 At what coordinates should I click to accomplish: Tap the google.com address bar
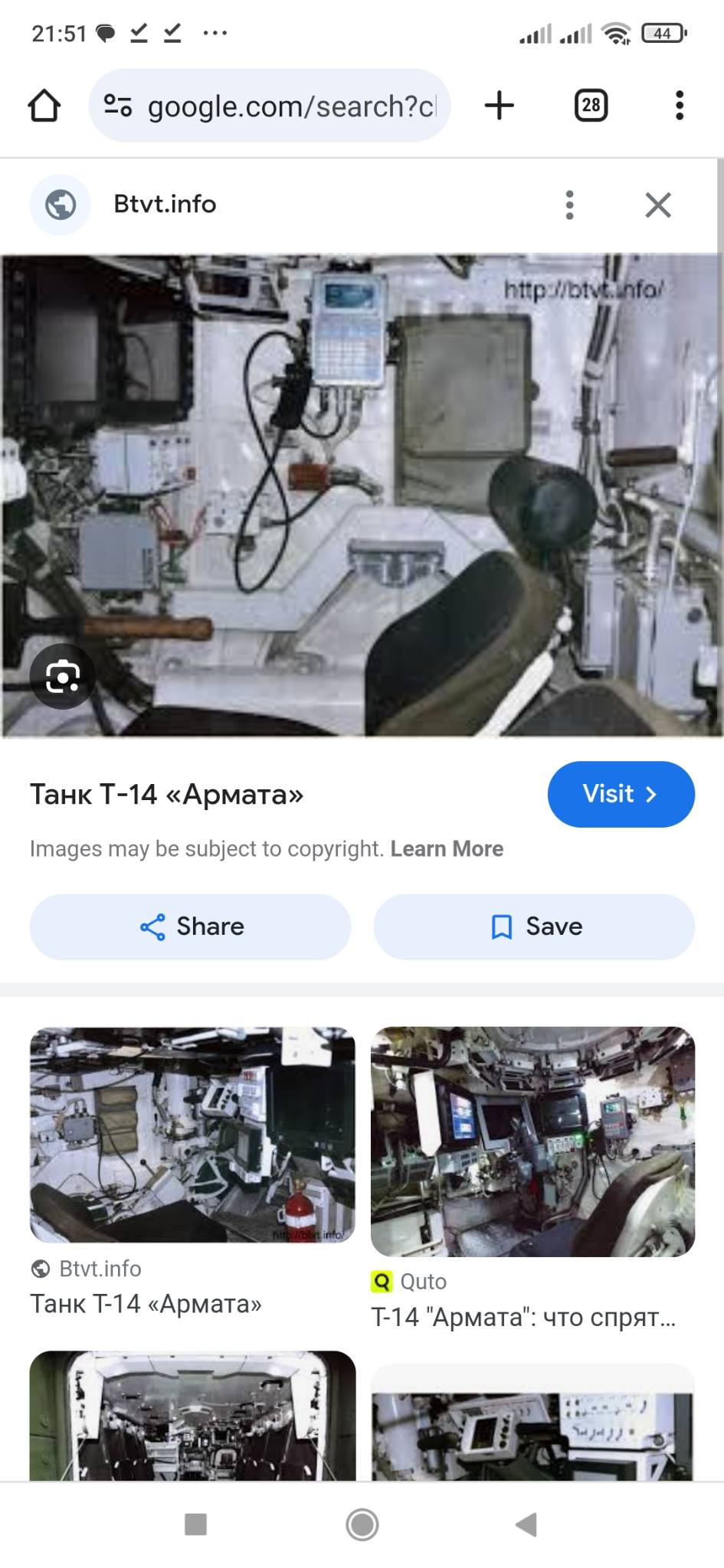click(270, 106)
